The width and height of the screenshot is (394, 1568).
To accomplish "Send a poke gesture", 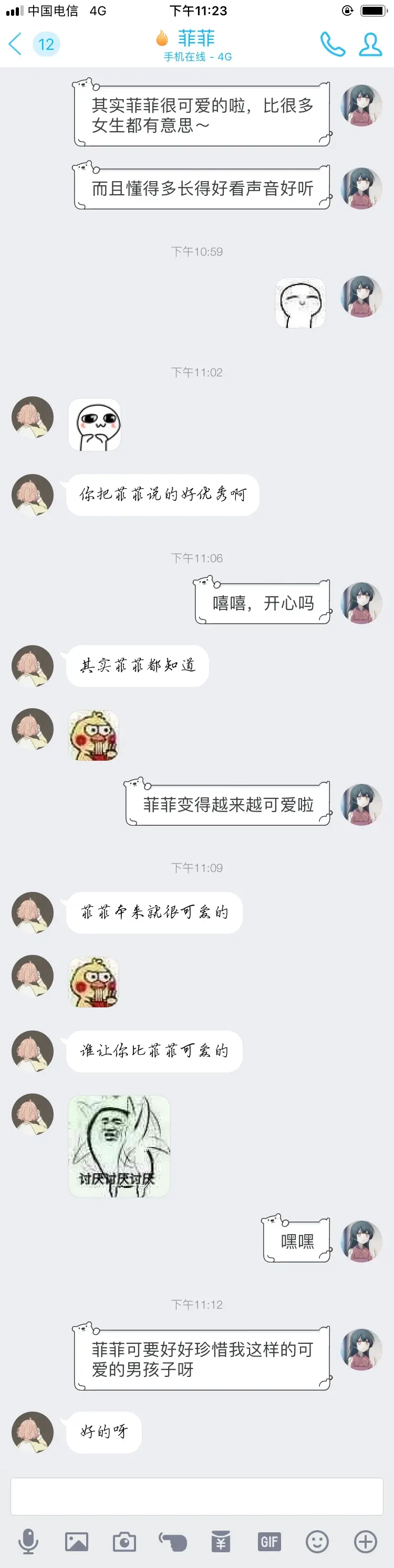I will point(173,1541).
